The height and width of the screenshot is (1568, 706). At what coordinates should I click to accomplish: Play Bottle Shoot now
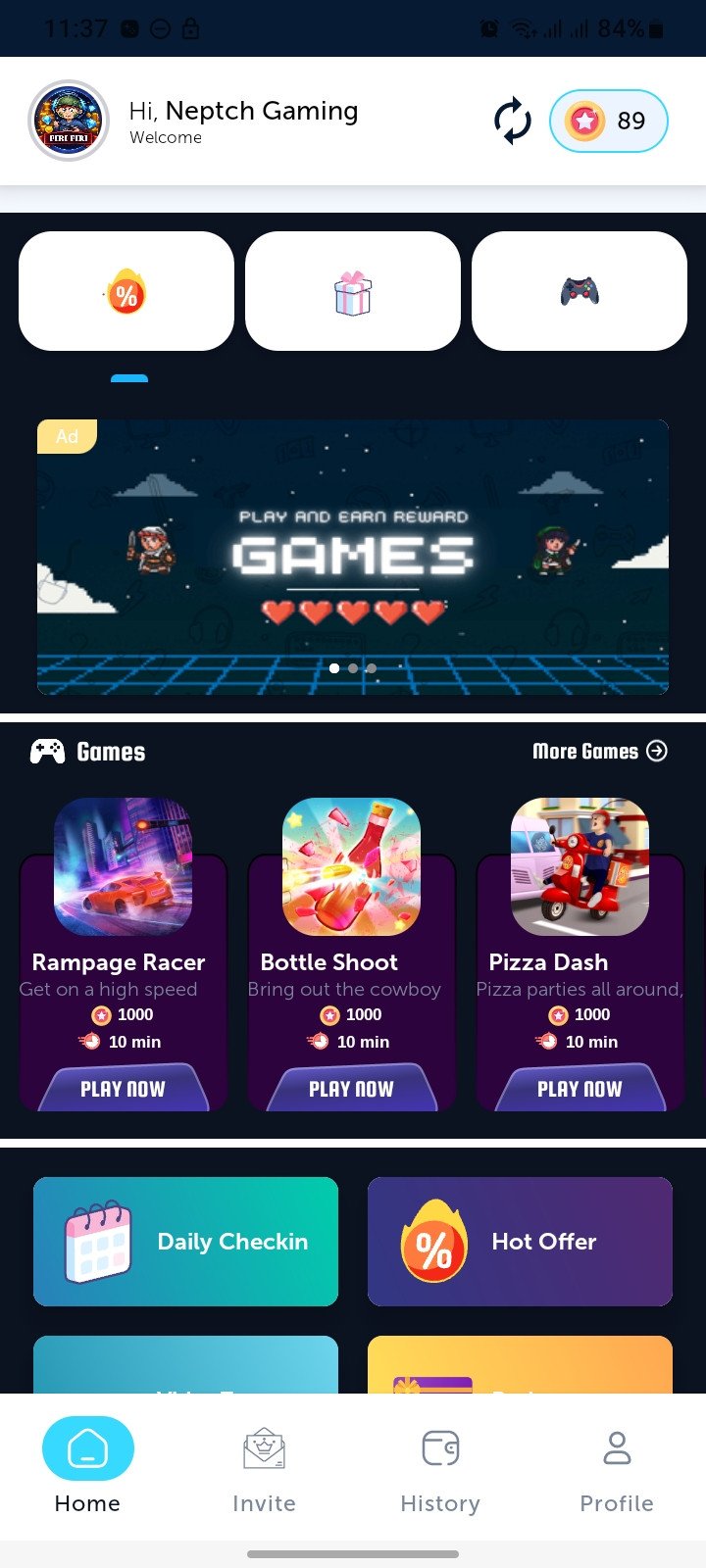point(351,1088)
